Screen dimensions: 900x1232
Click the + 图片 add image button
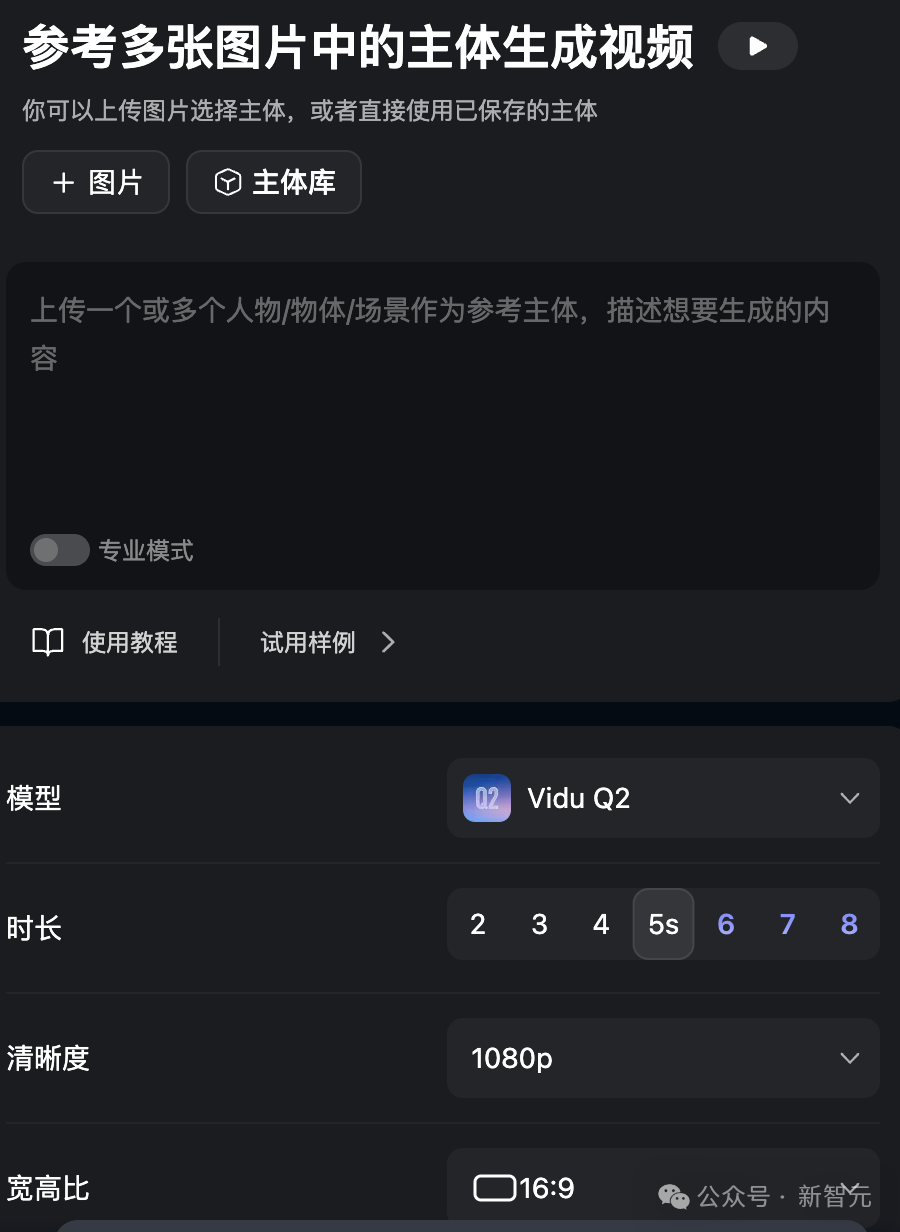(95, 182)
